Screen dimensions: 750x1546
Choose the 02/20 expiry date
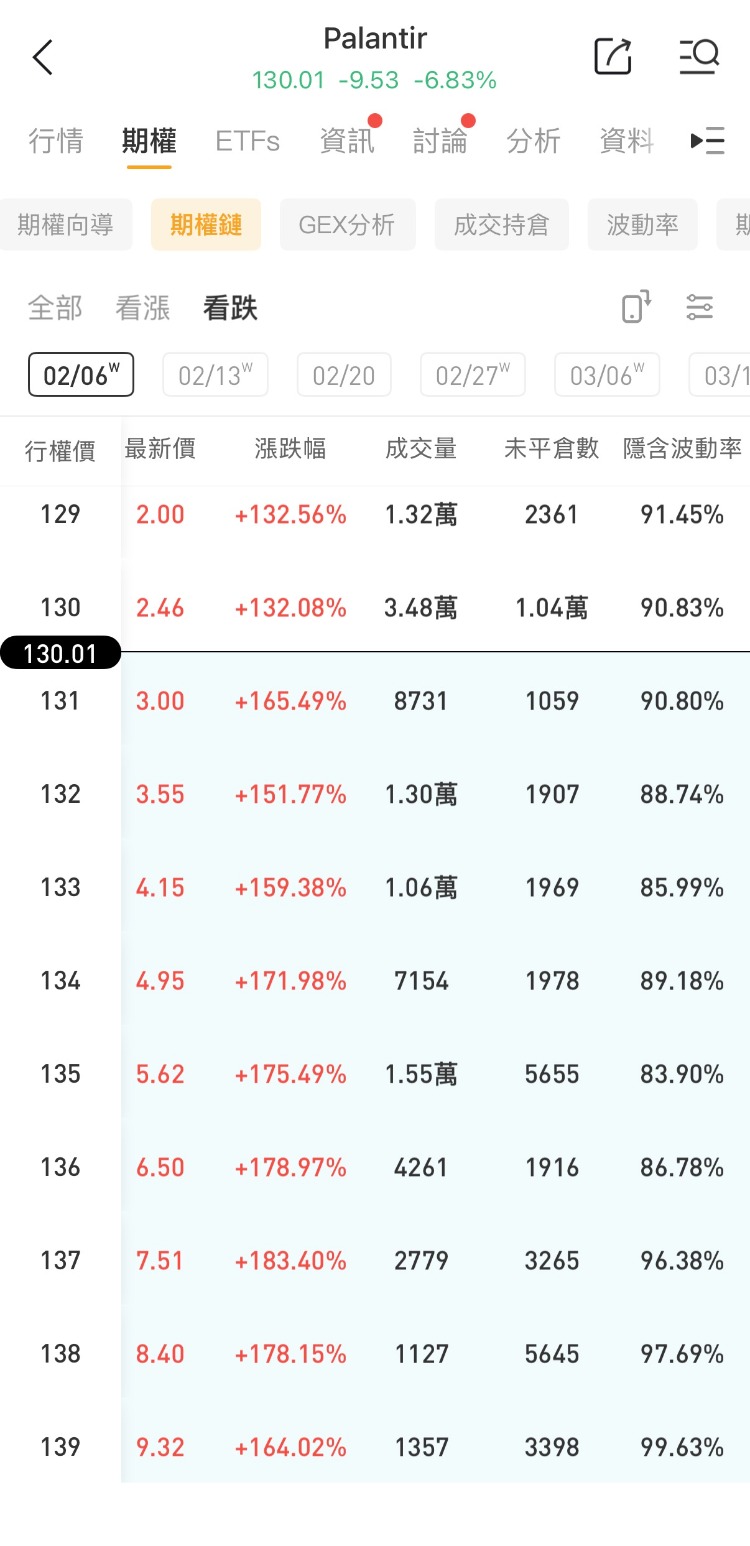pos(343,375)
